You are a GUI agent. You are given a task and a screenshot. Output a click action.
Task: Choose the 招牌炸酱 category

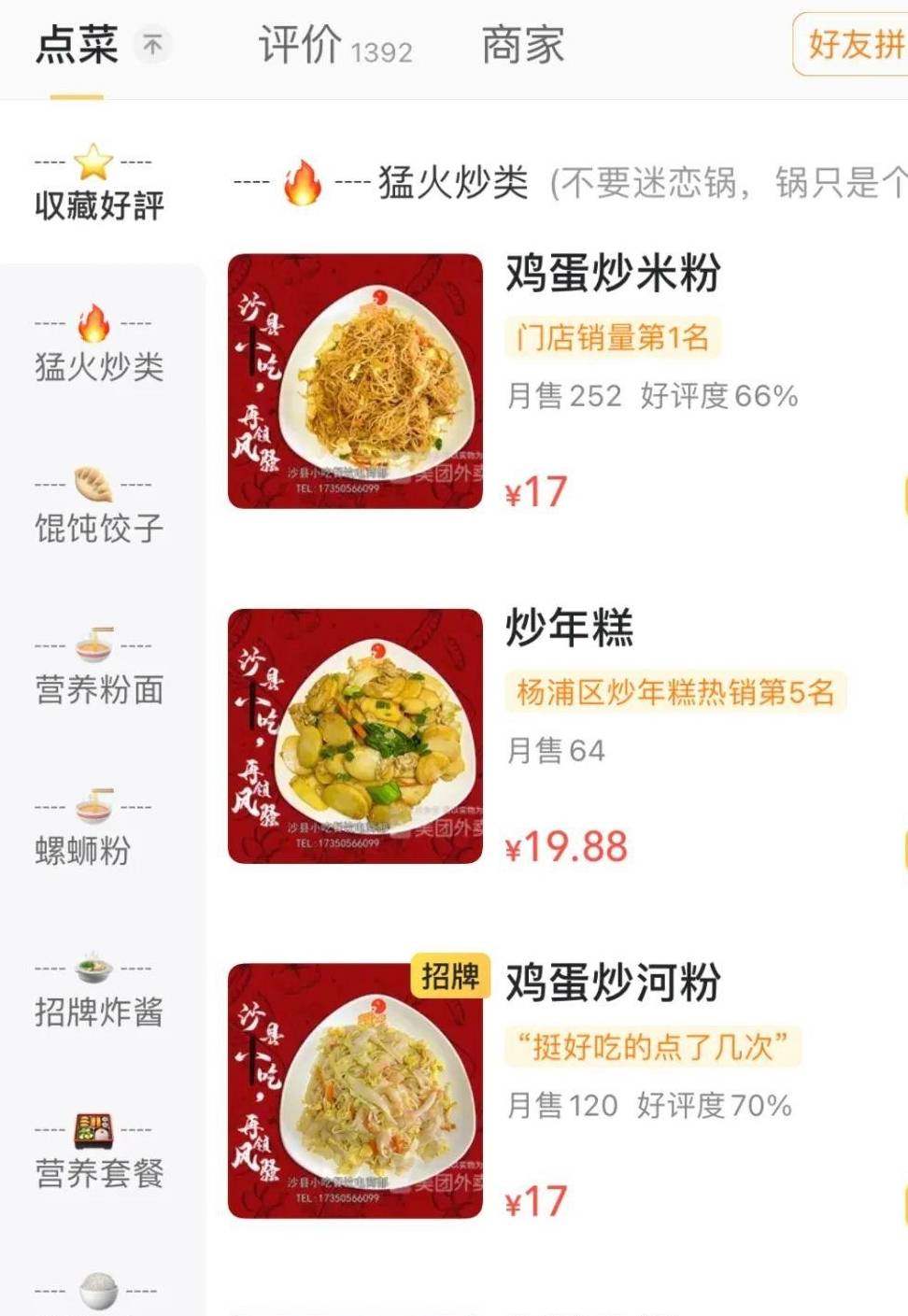pyautogui.click(x=99, y=992)
